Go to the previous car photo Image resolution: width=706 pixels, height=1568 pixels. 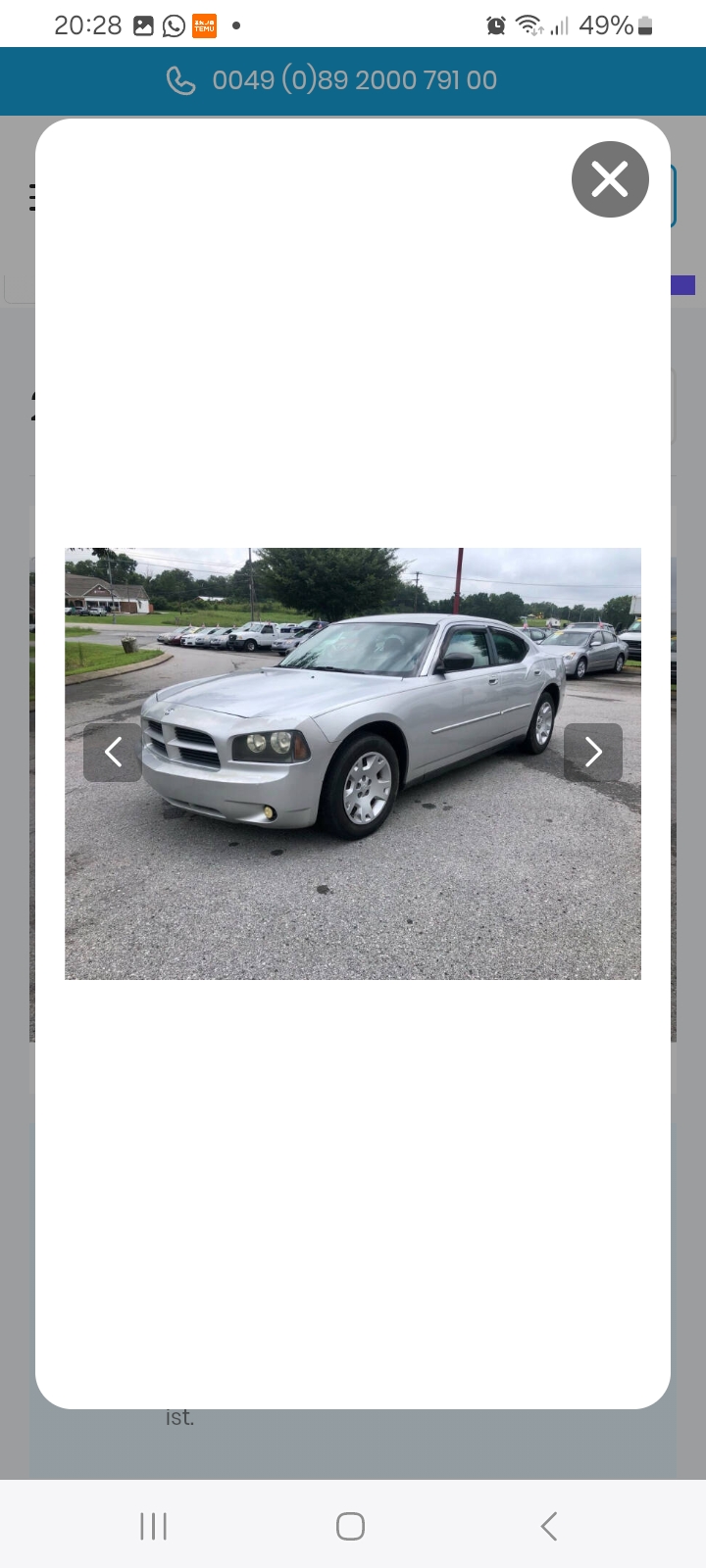113,752
